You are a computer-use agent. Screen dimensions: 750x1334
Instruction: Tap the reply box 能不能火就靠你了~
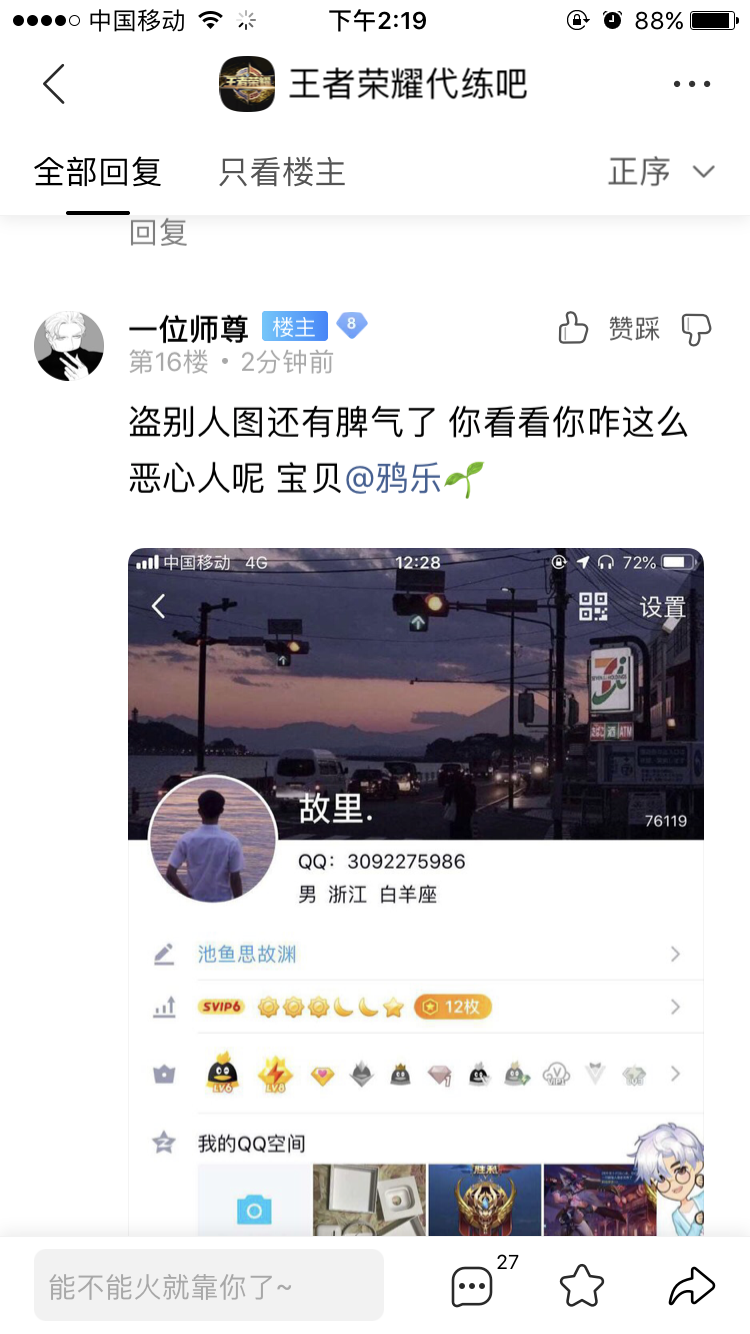[209, 1285]
